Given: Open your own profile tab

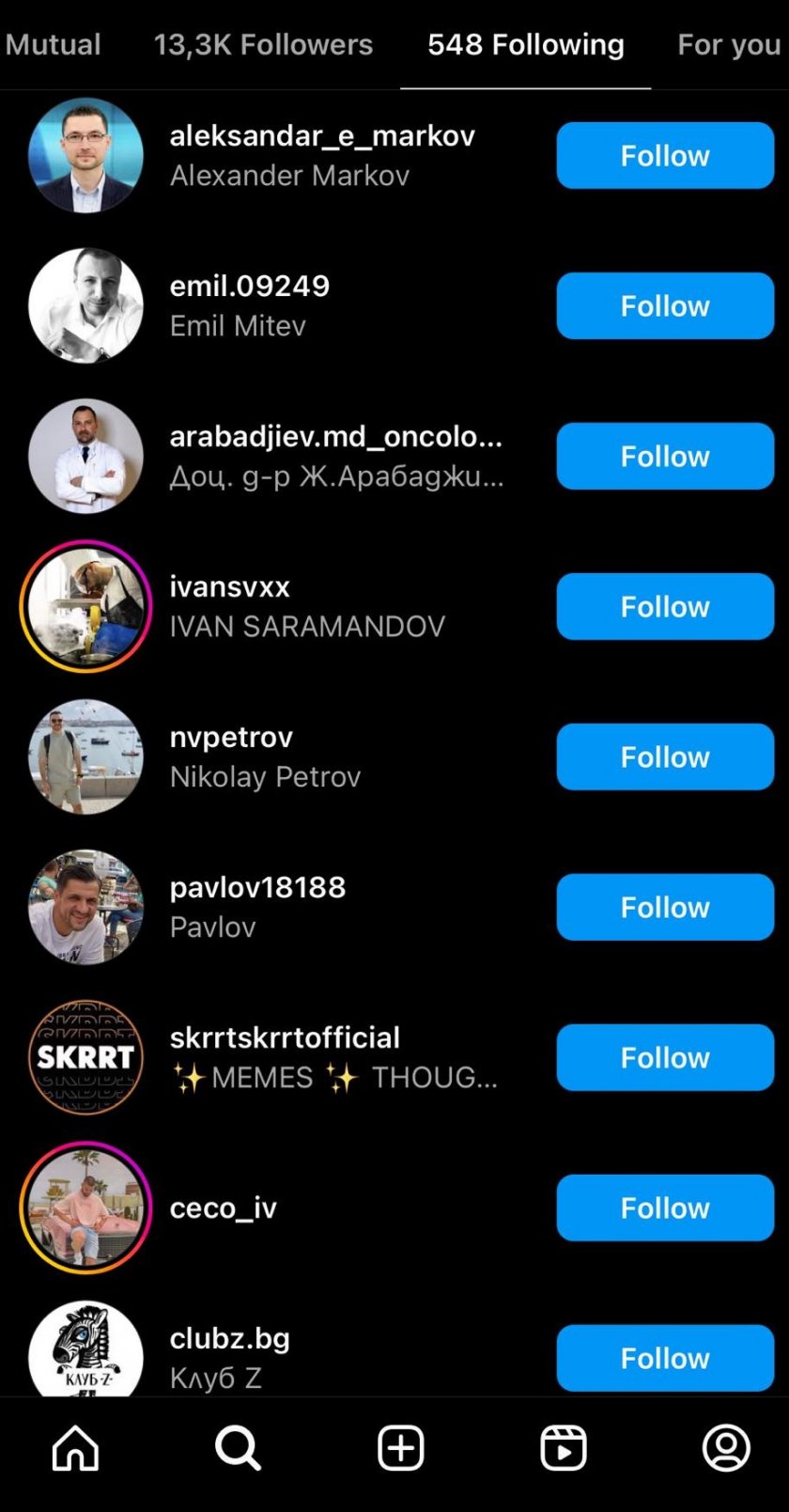Looking at the screenshot, I should [x=726, y=1447].
